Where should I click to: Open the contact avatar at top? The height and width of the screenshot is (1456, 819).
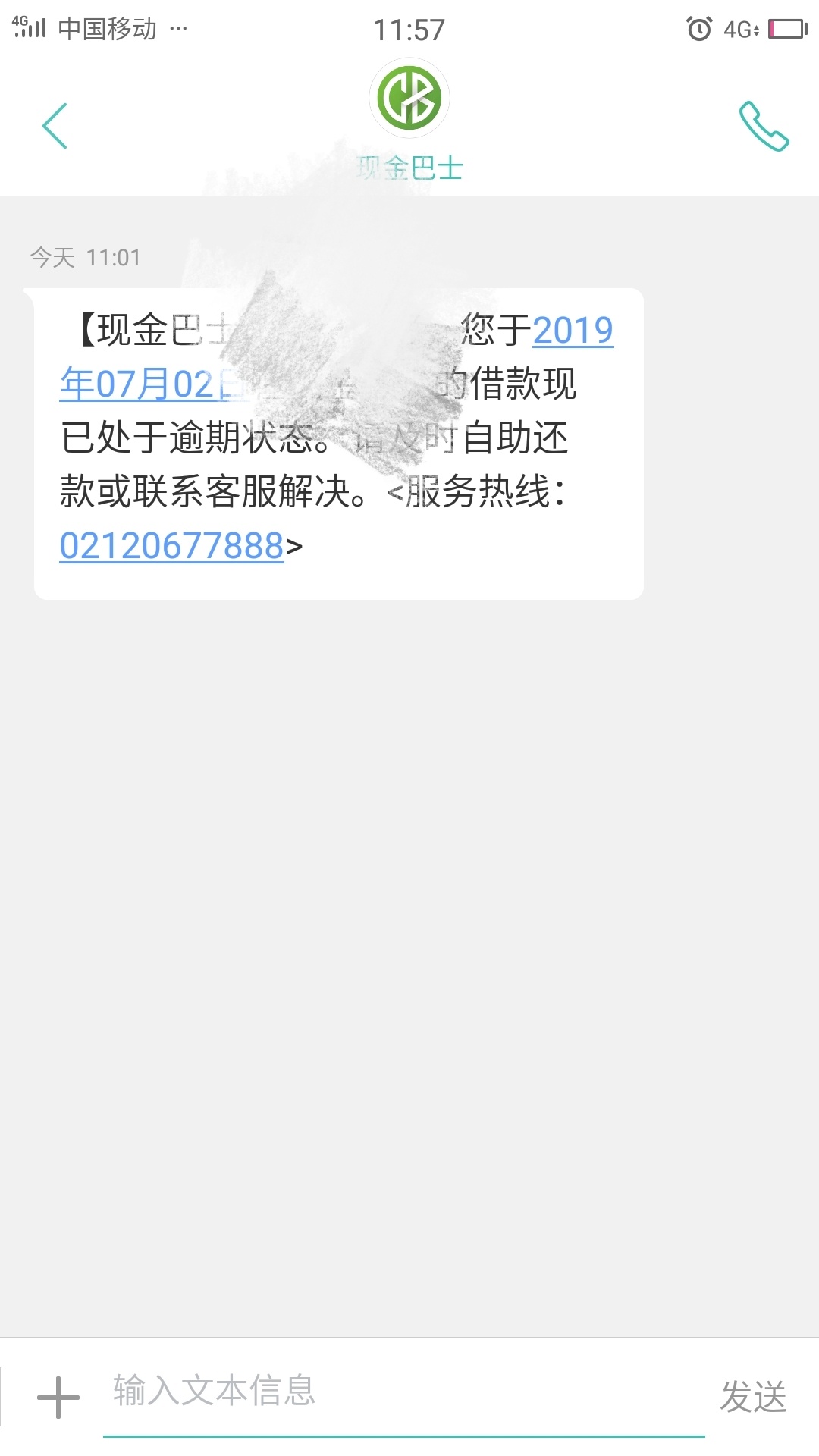click(409, 98)
